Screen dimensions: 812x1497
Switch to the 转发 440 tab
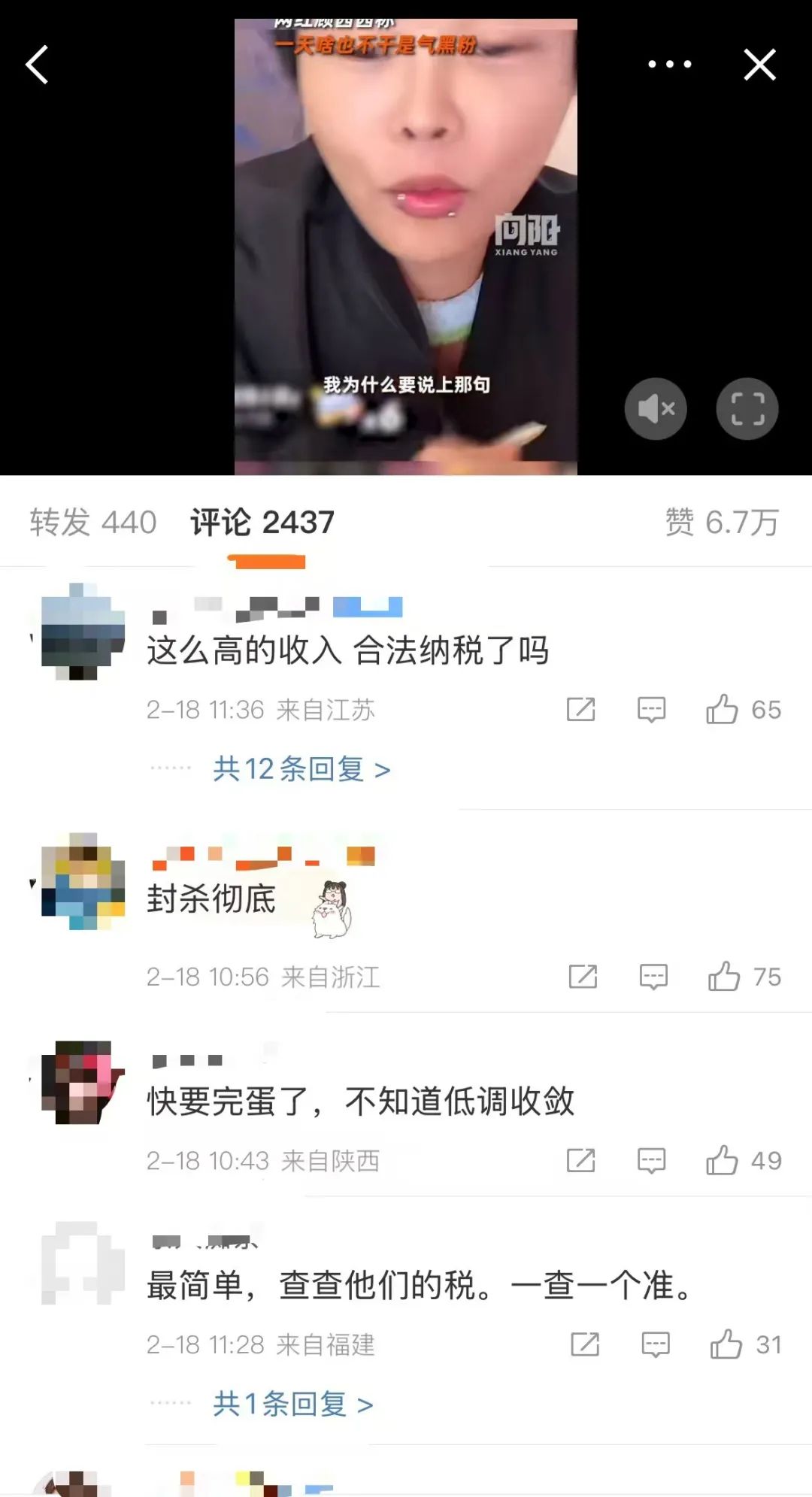[x=93, y=522]
